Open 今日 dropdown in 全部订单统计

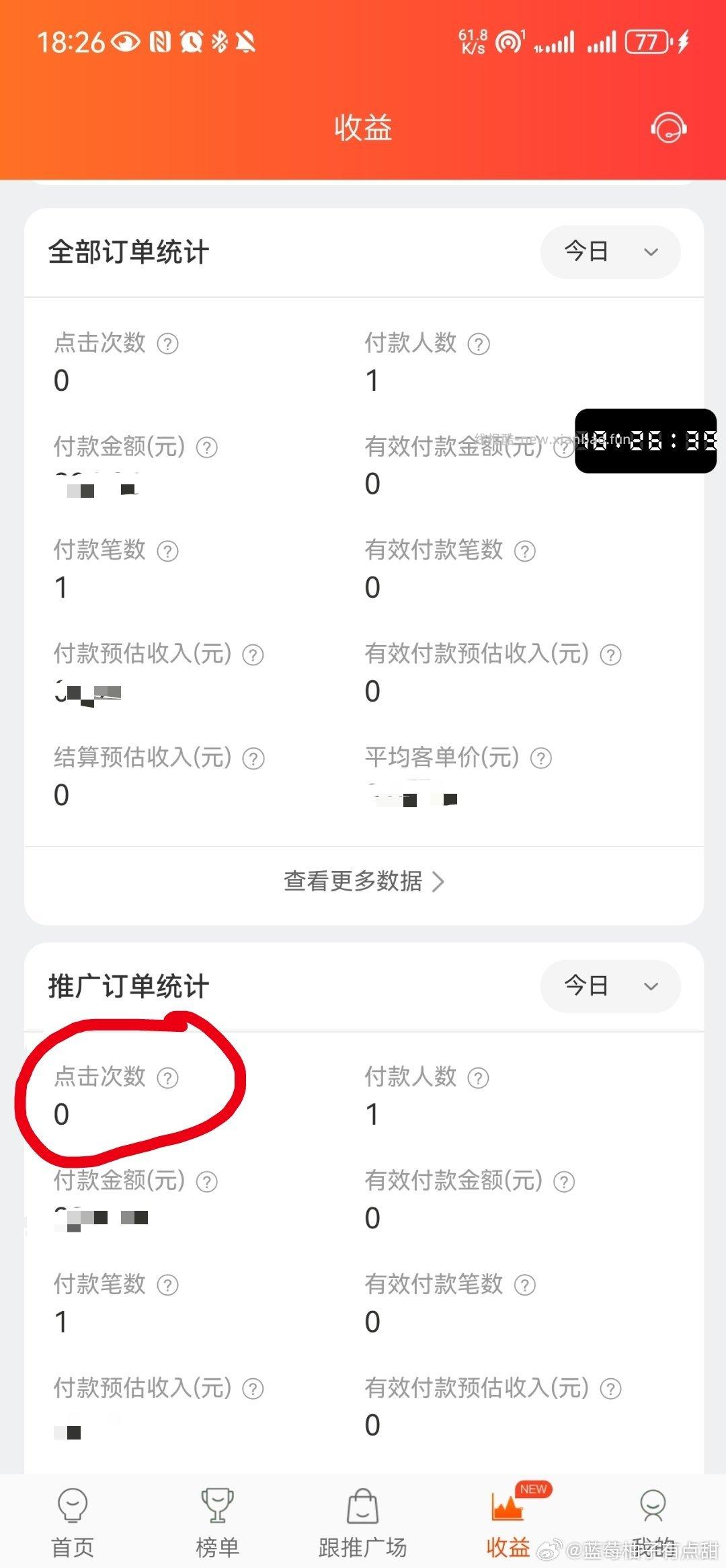(x=609, y=252)
